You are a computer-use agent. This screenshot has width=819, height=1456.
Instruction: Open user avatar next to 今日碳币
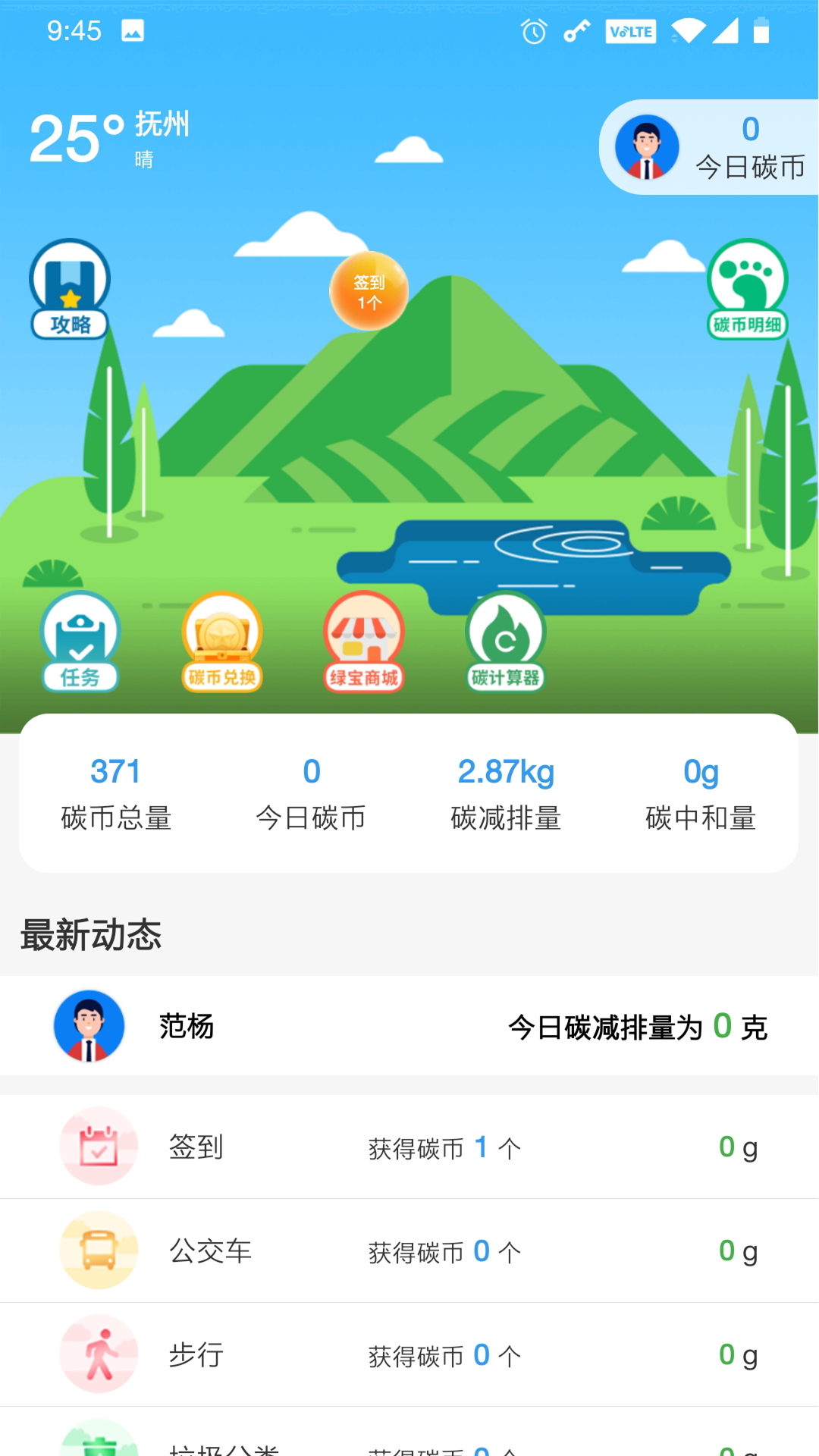click(x=647, y=146)
